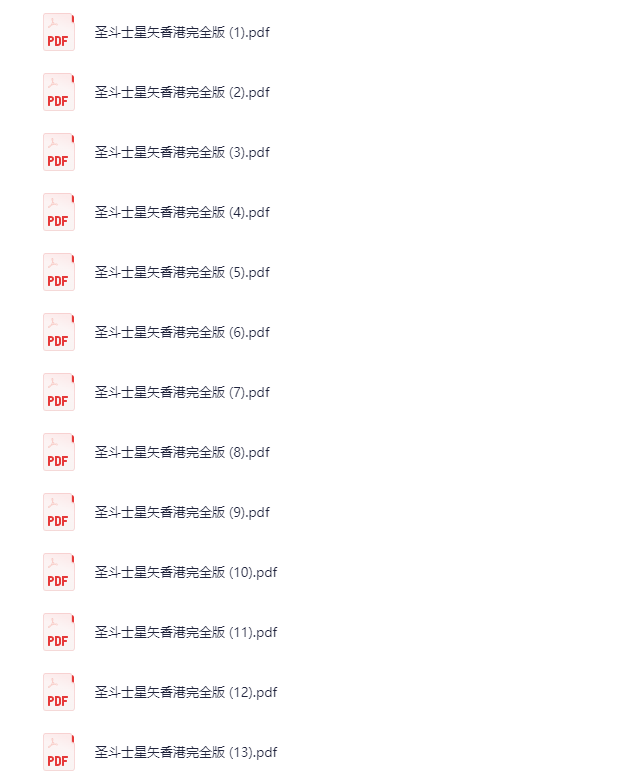The width and height of the screenshot is (639, 773).
Task: Open 圣斗士星矢香港完全版 (13).pdf
Action: (x=185, y=752)
